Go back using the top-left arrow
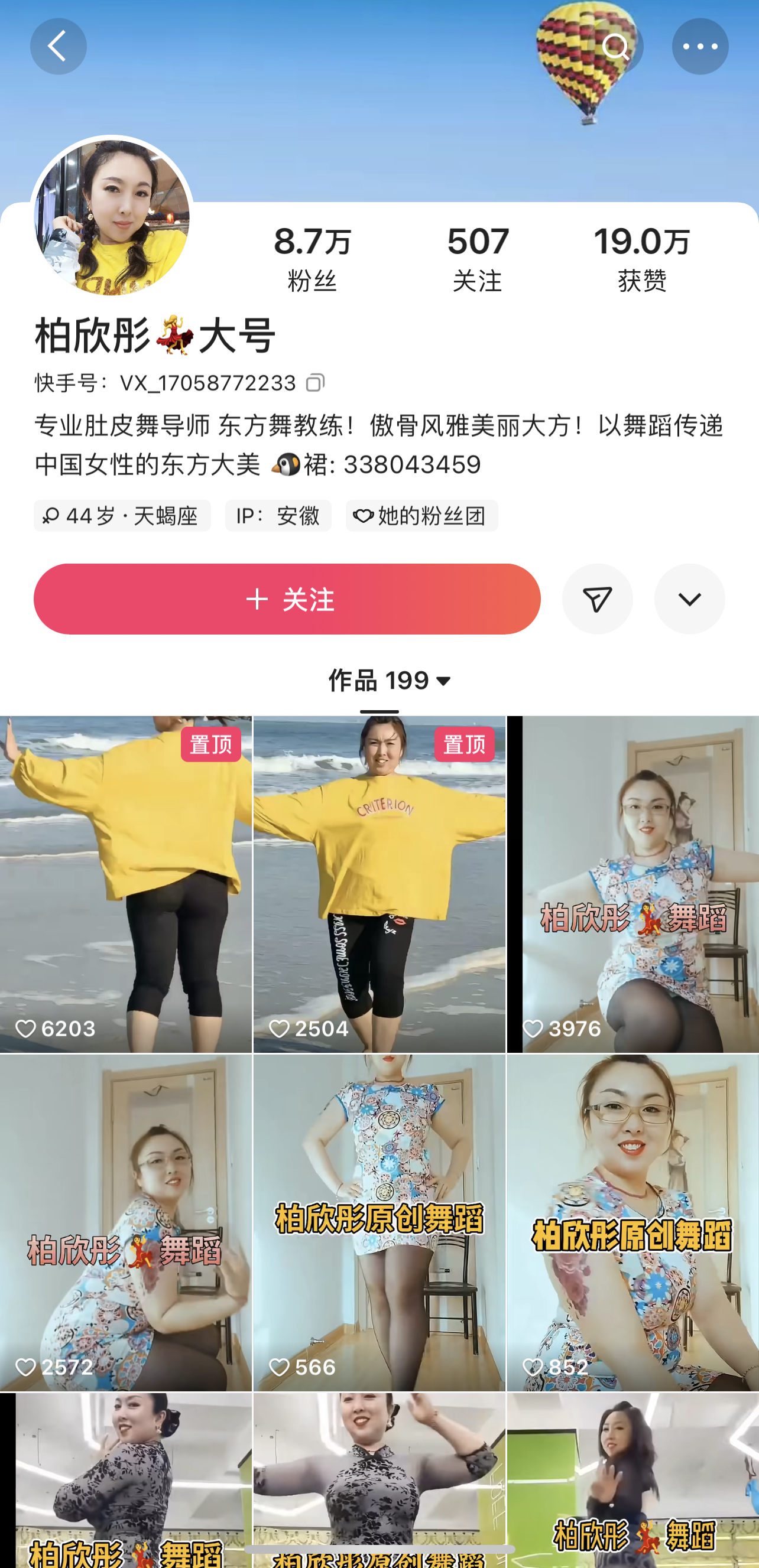Viewport: 759px width, 1568px height. pos(58,46)
